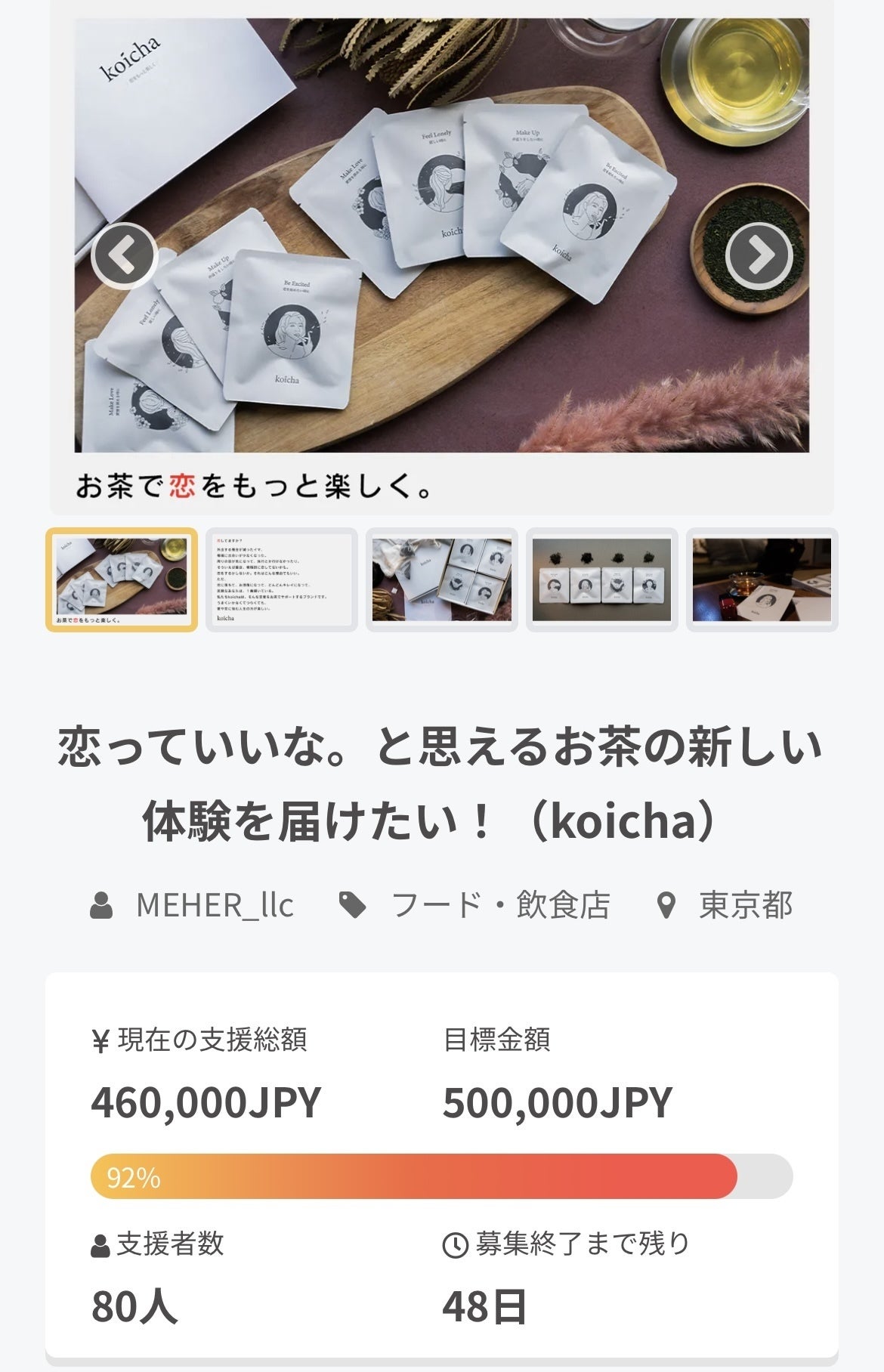
Task: Advance to the next carousel image
Action: (759, 256)
